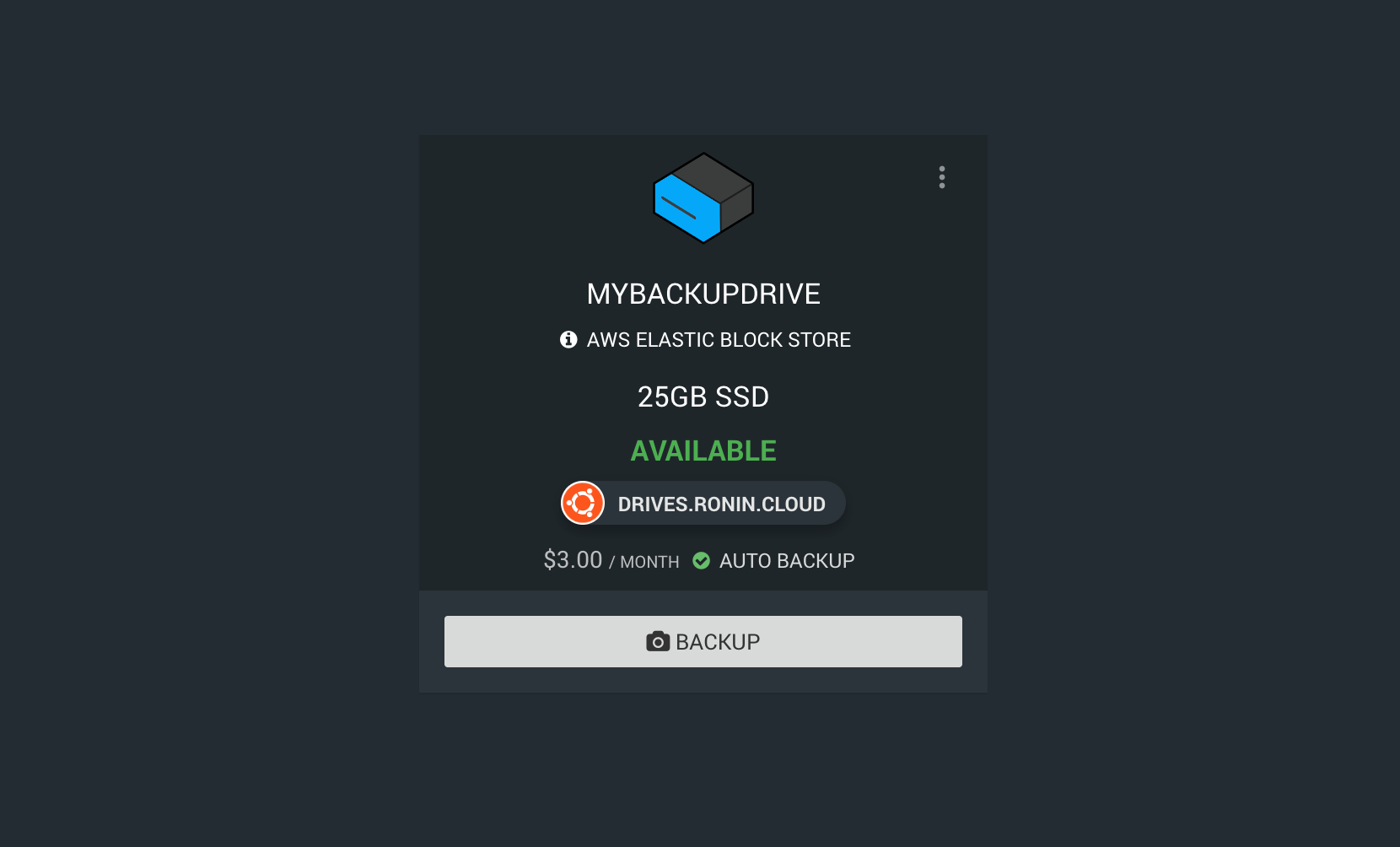Viewport: 1400px width, 847px height.
Task: Tap the Backup button
Action: (x=703, y=641)
